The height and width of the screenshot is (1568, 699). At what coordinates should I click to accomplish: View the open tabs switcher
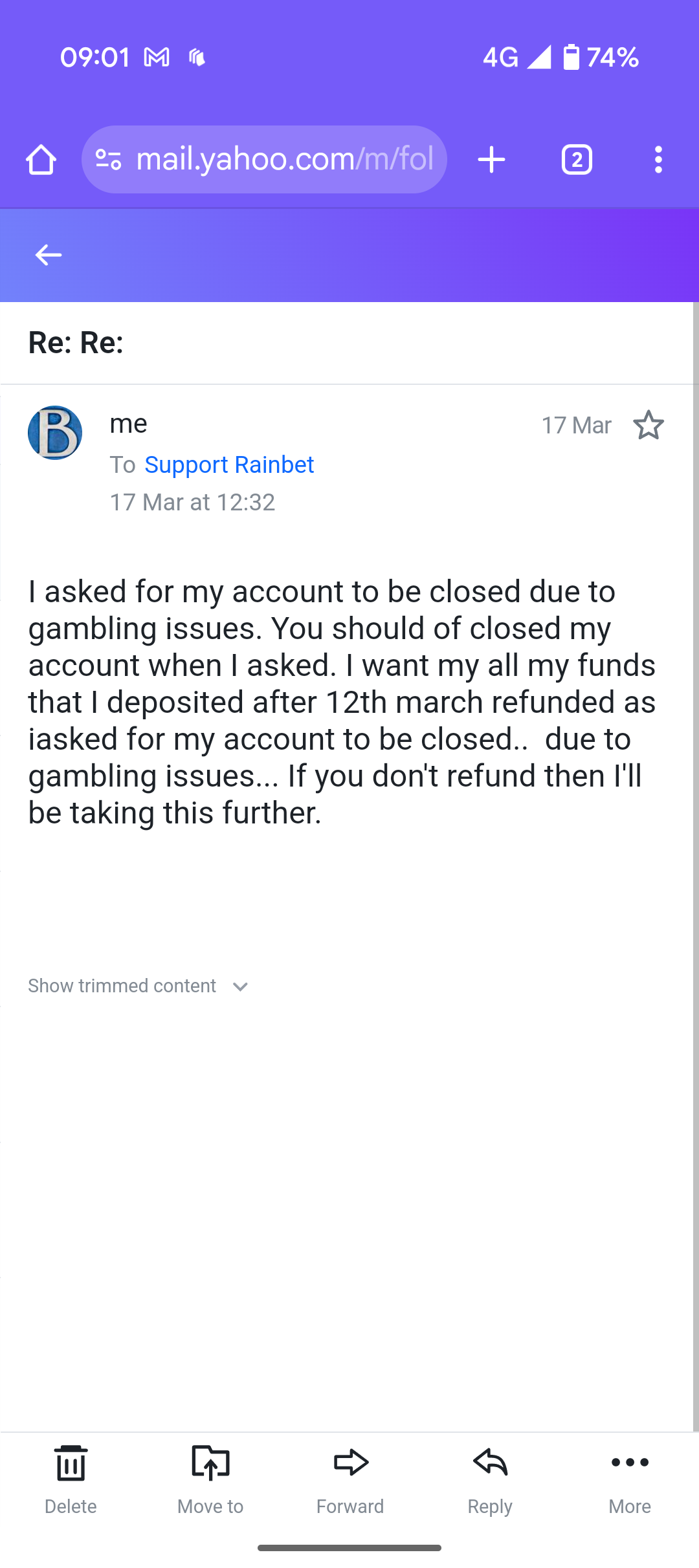tap(577, 160)
